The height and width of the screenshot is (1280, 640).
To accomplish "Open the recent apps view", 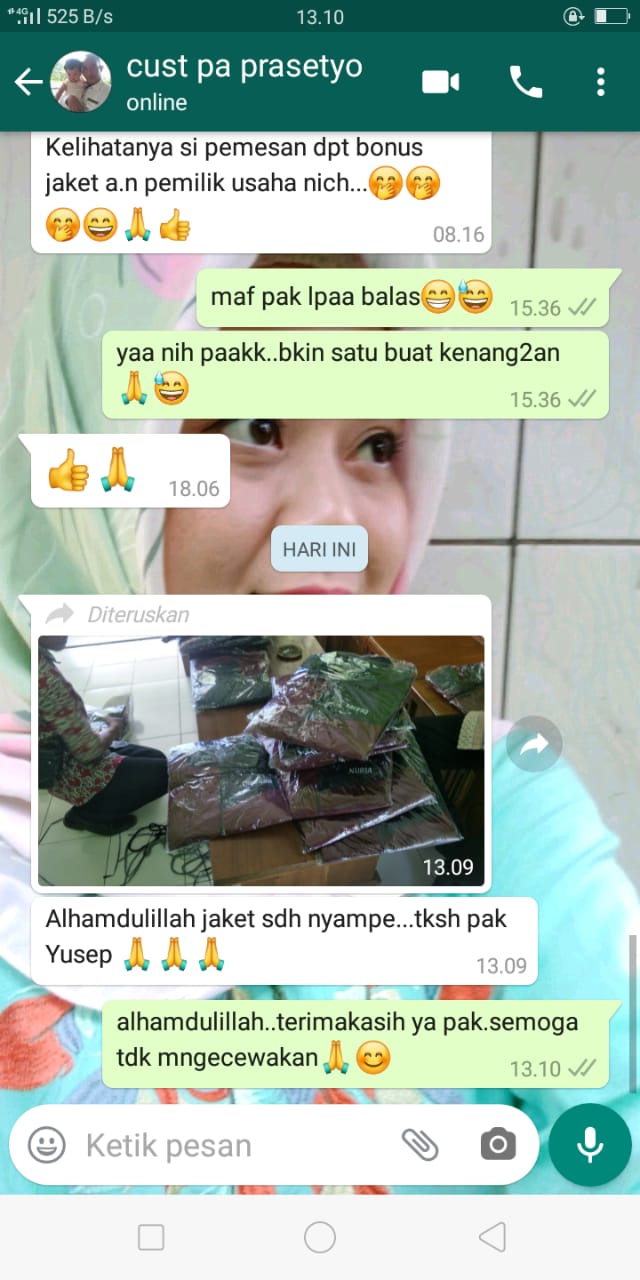I will 151,1238.
